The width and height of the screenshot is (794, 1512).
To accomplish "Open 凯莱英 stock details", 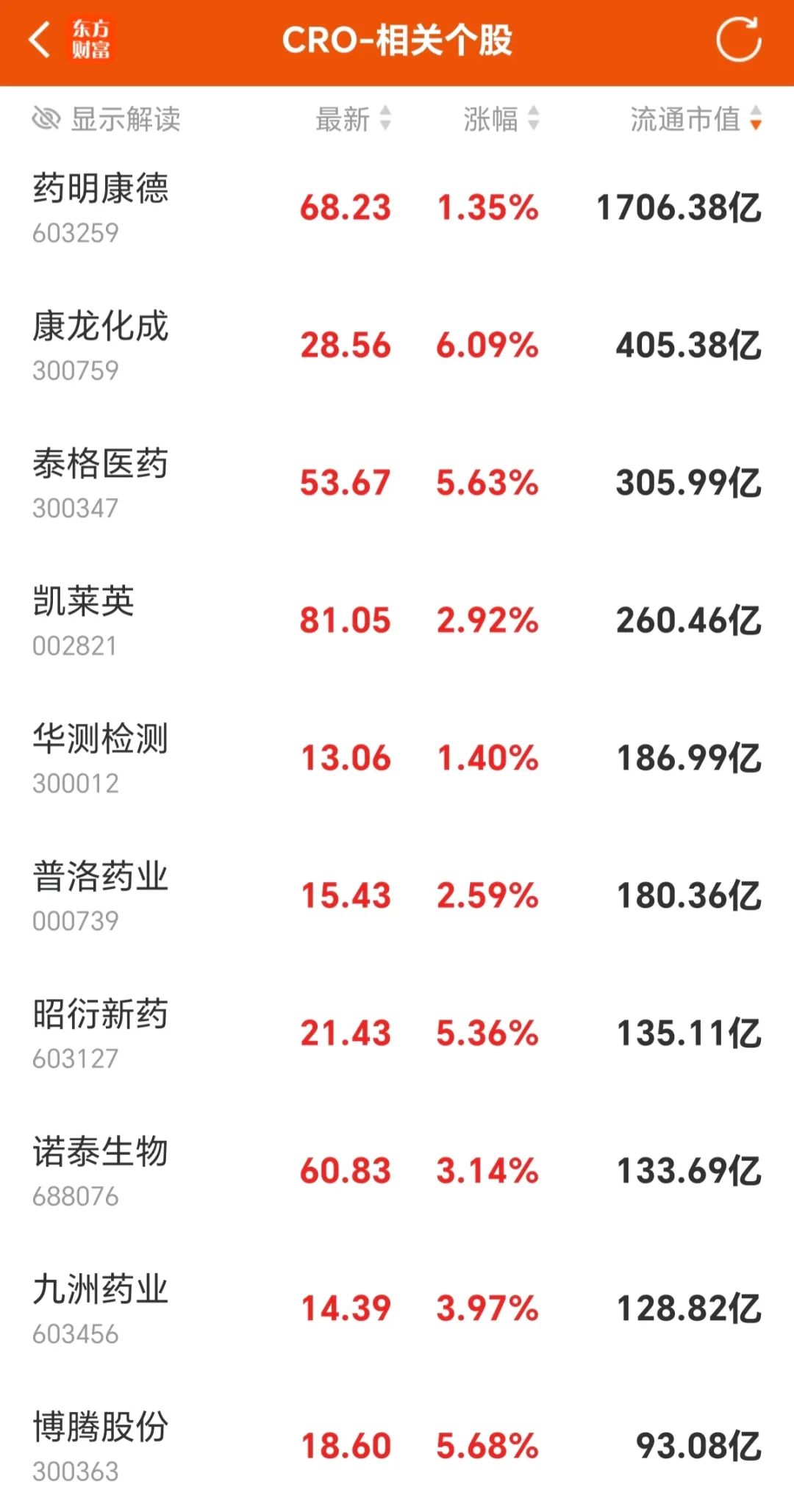I will click(x=397, y=620).
